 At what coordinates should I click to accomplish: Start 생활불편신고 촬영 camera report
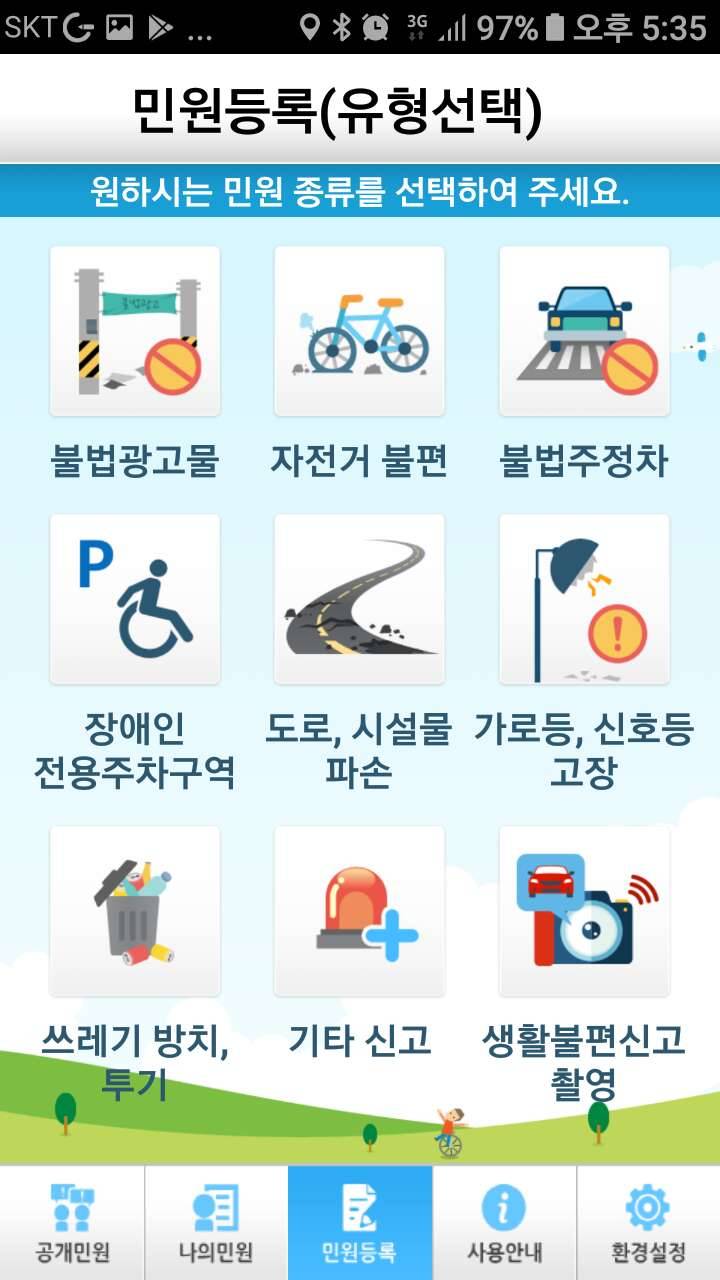coord(584,912)
